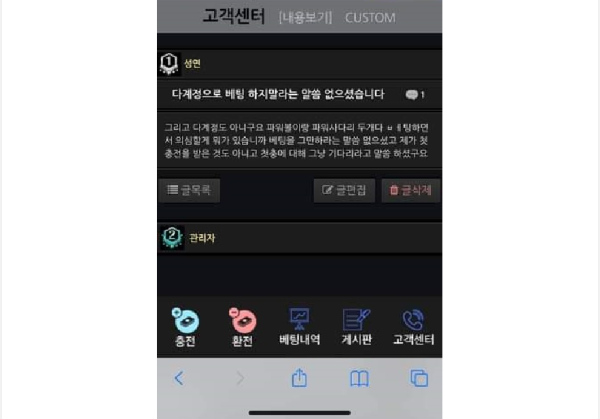Open the 충전 deposit tab
The height and width of the screenshot is (419, 600).
(186, 327)
